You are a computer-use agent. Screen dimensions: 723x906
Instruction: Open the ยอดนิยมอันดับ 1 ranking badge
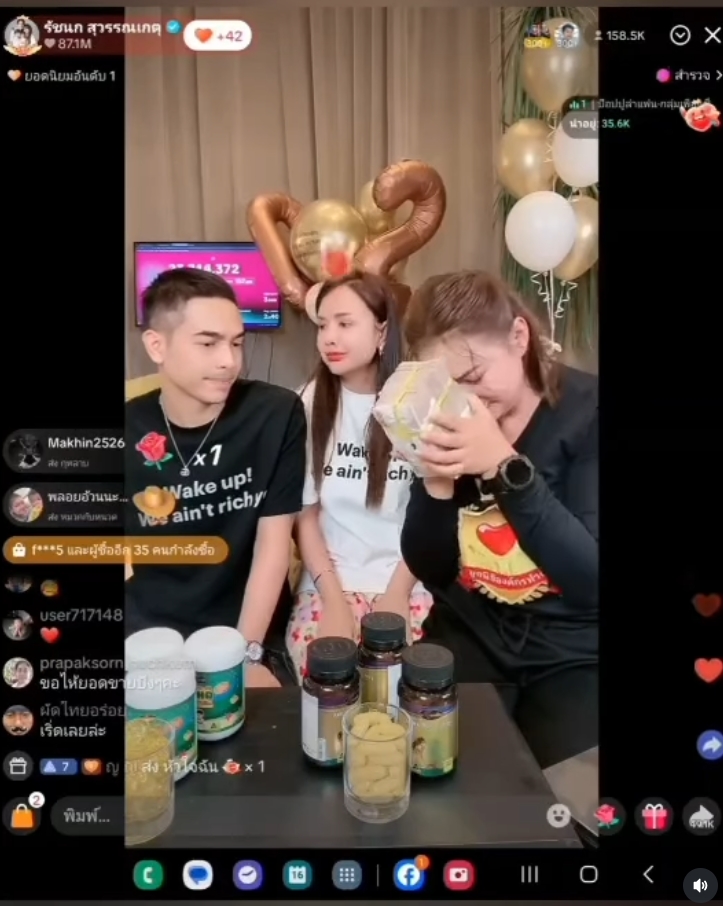pyautogui.click(x=62, y=75)
